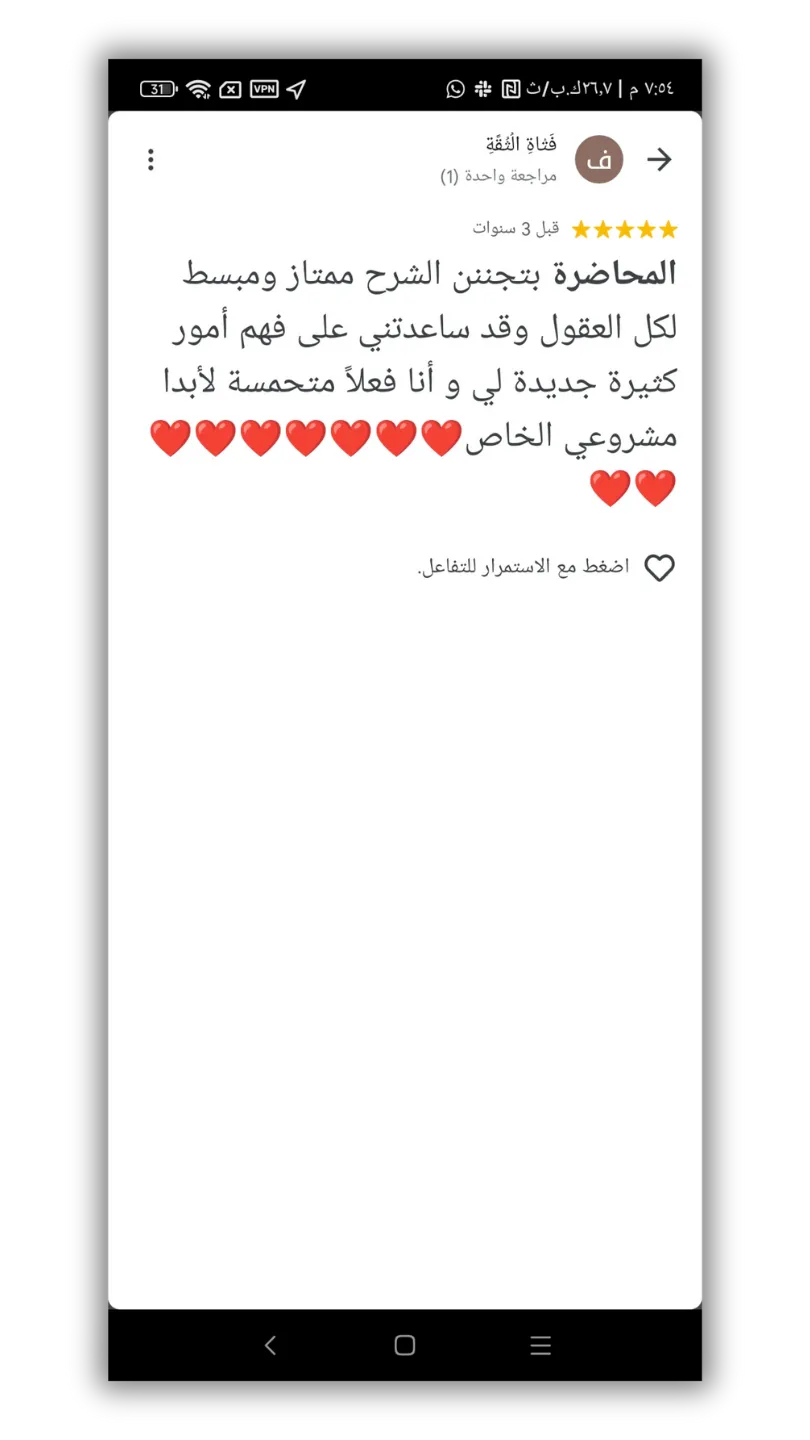
Task: Open the reviewer's profile avatar
Action: [x=599, y=160]
